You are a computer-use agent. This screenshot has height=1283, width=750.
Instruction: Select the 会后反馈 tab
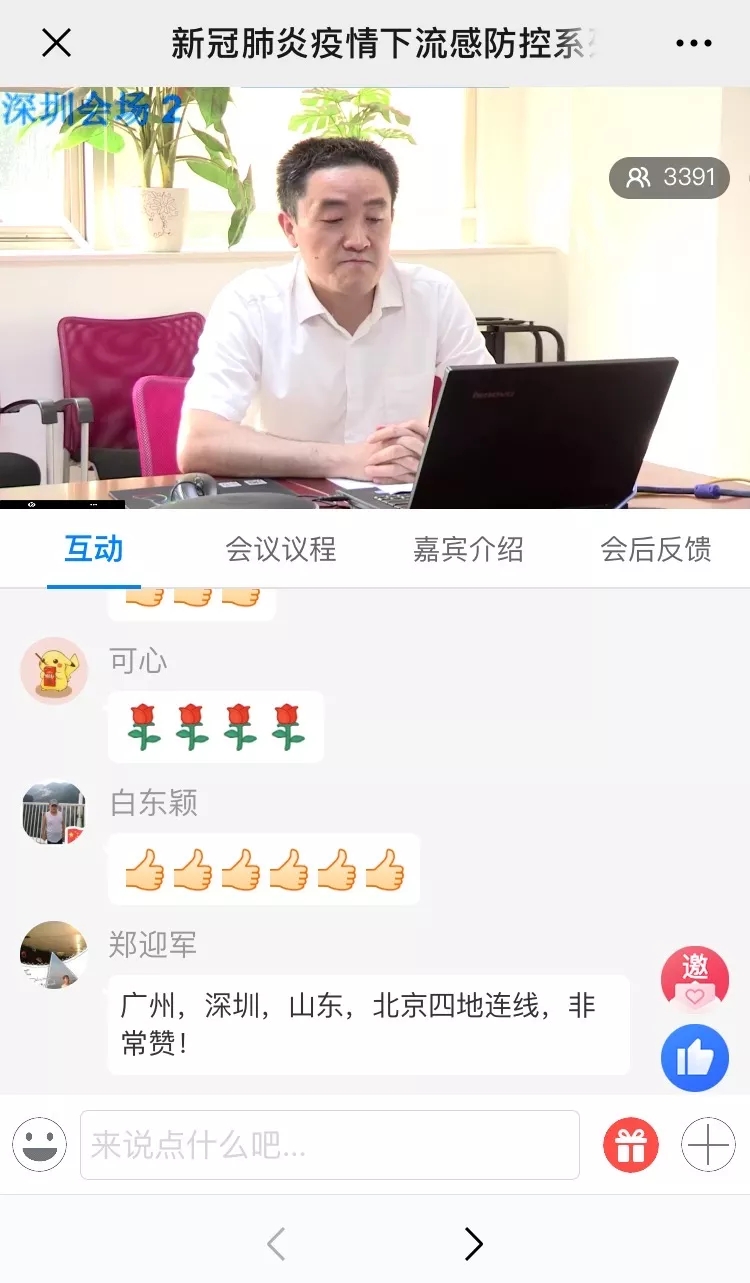pyautogui.click(x=656, y=549)
